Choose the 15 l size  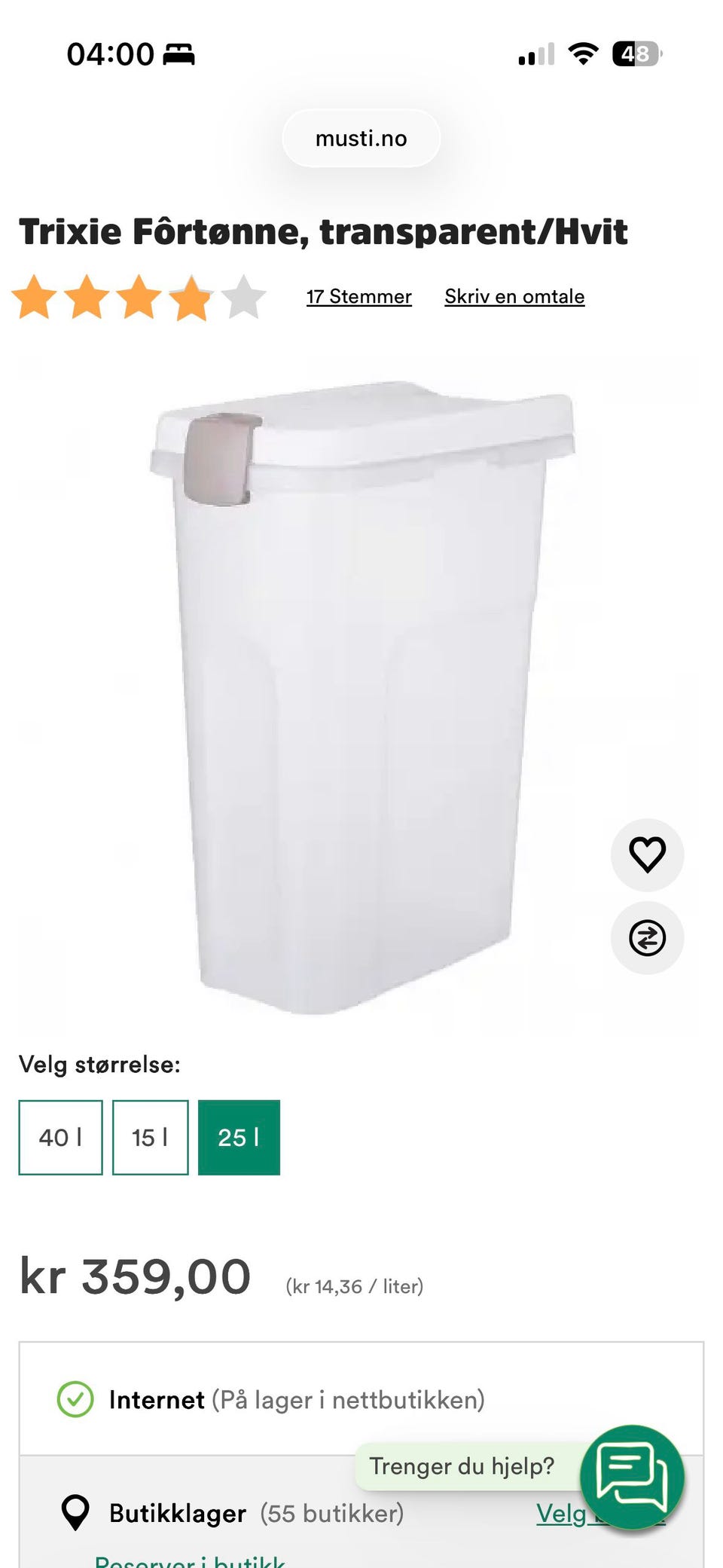[x=150, y=1137]
